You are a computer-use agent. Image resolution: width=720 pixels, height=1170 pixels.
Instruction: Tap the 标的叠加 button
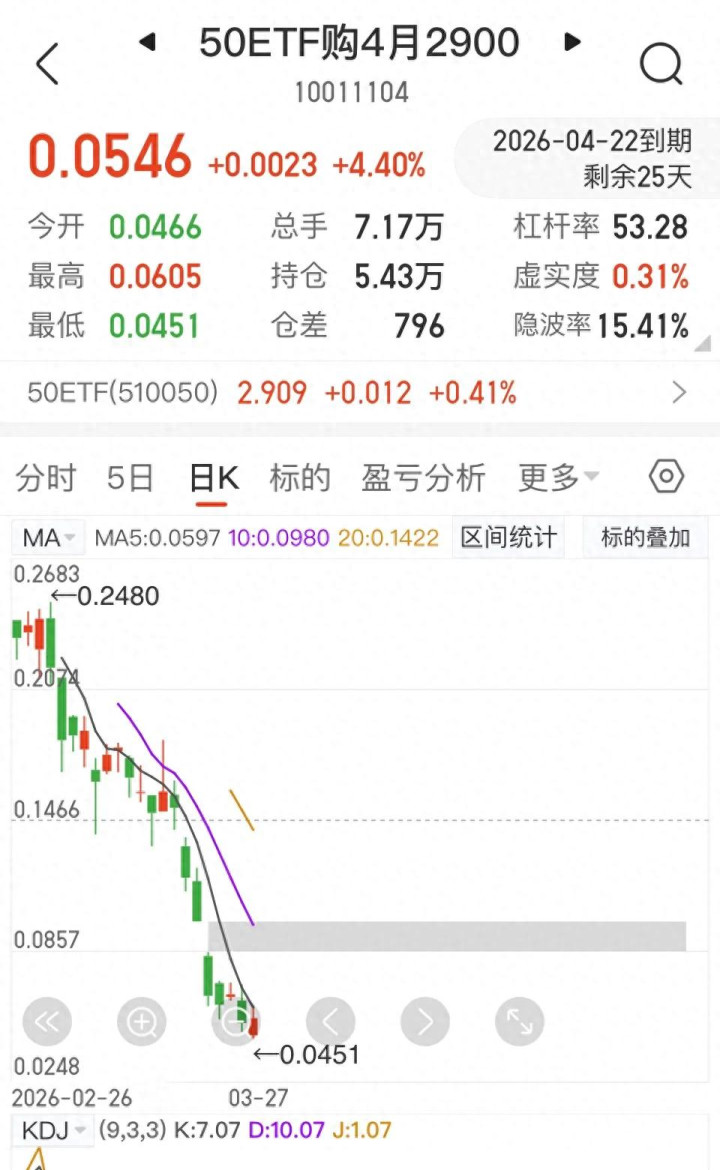click(x=645, y=538)
